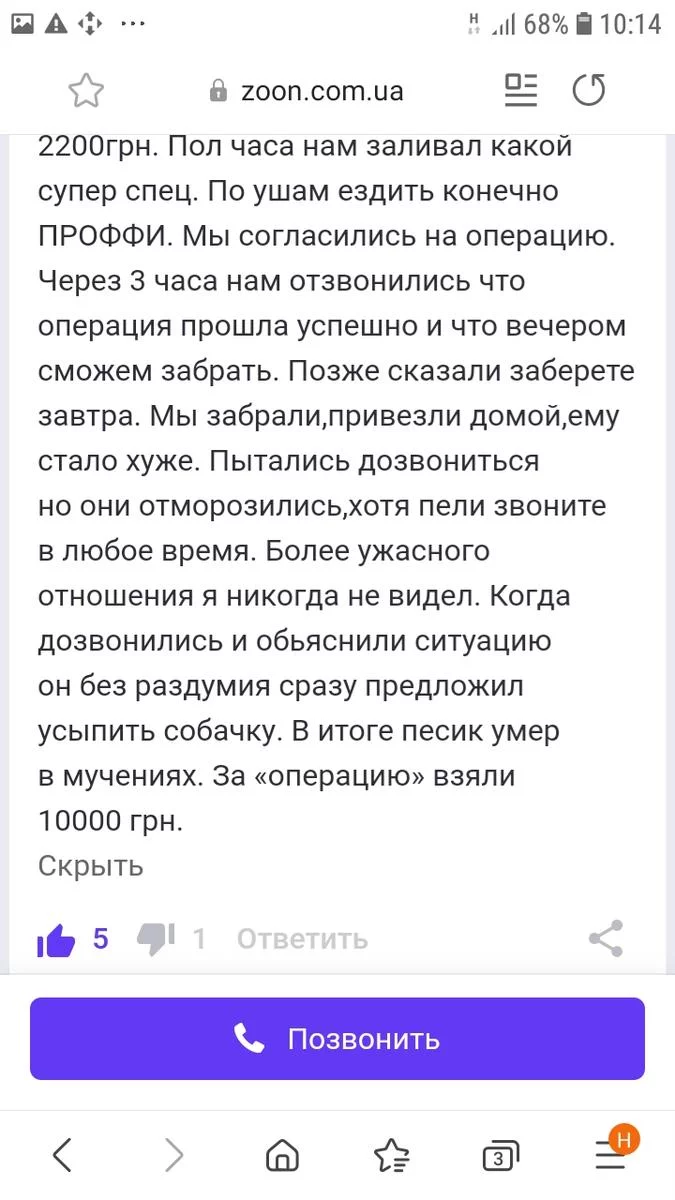675x1200 pixels.
Task: Collapse the review with Скрыть
Action: 90,865
